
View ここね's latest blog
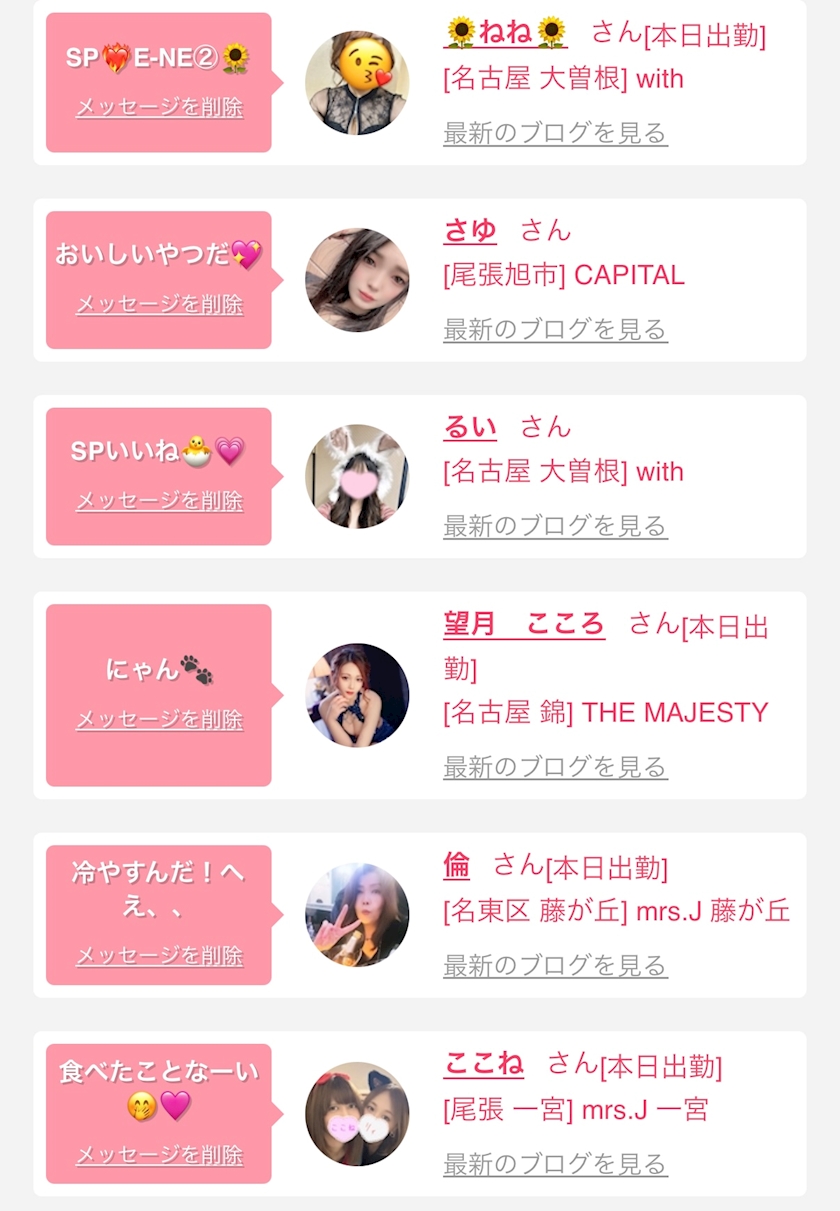pyautogui.click(x=555, y=1164)
